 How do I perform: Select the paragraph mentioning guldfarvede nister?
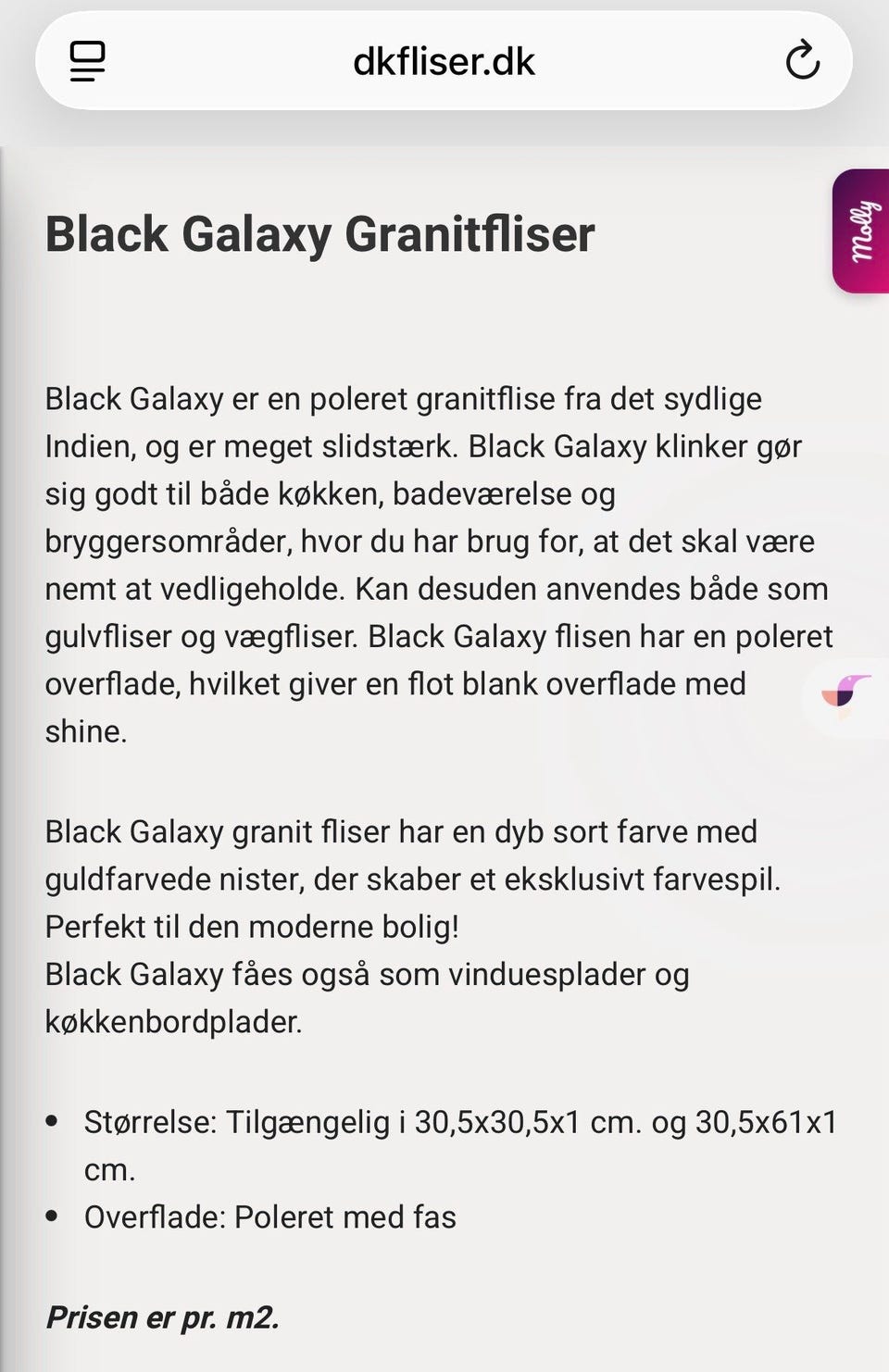(x=414, y=879)
